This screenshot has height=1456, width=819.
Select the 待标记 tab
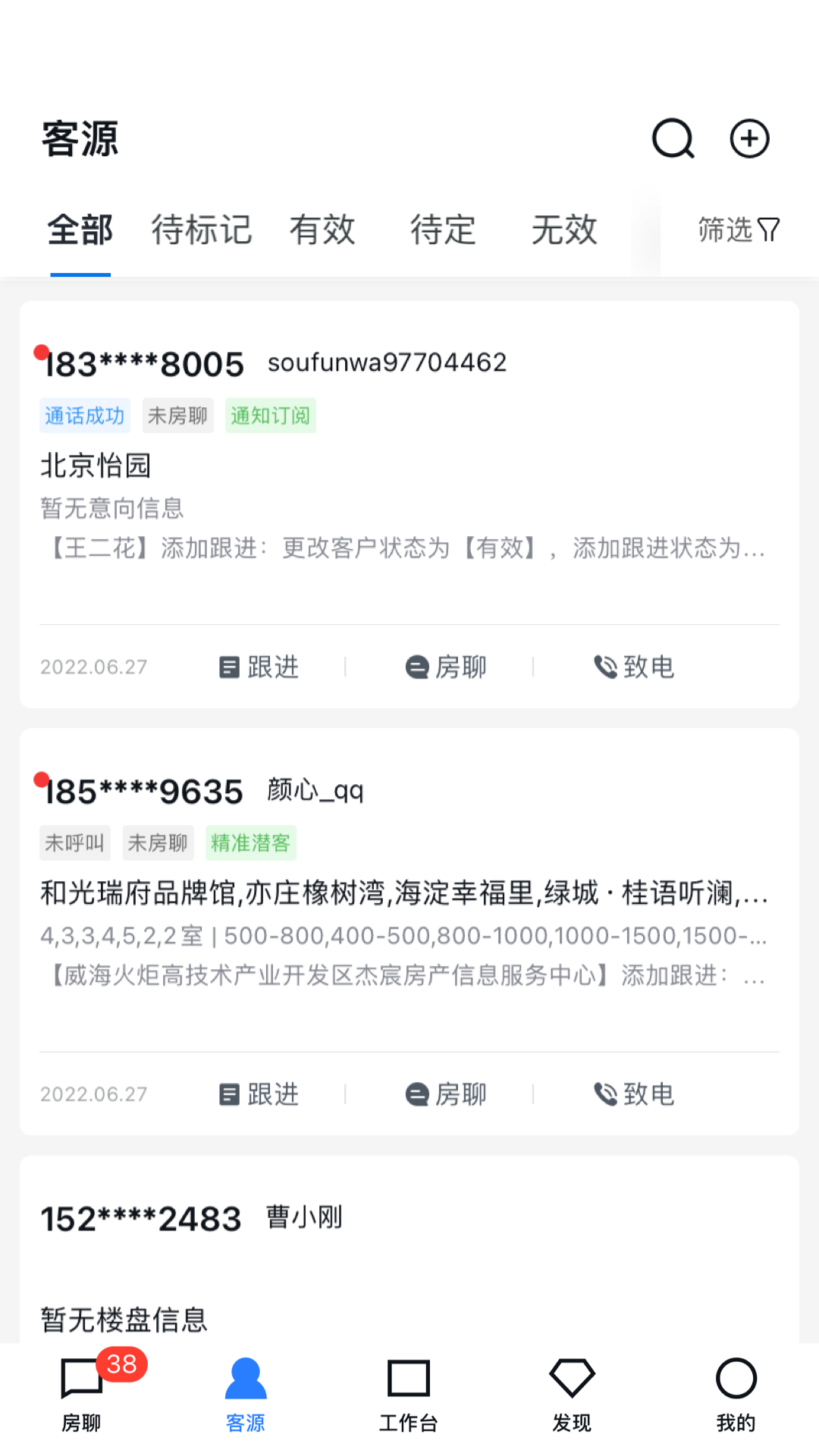coord(201,231)
